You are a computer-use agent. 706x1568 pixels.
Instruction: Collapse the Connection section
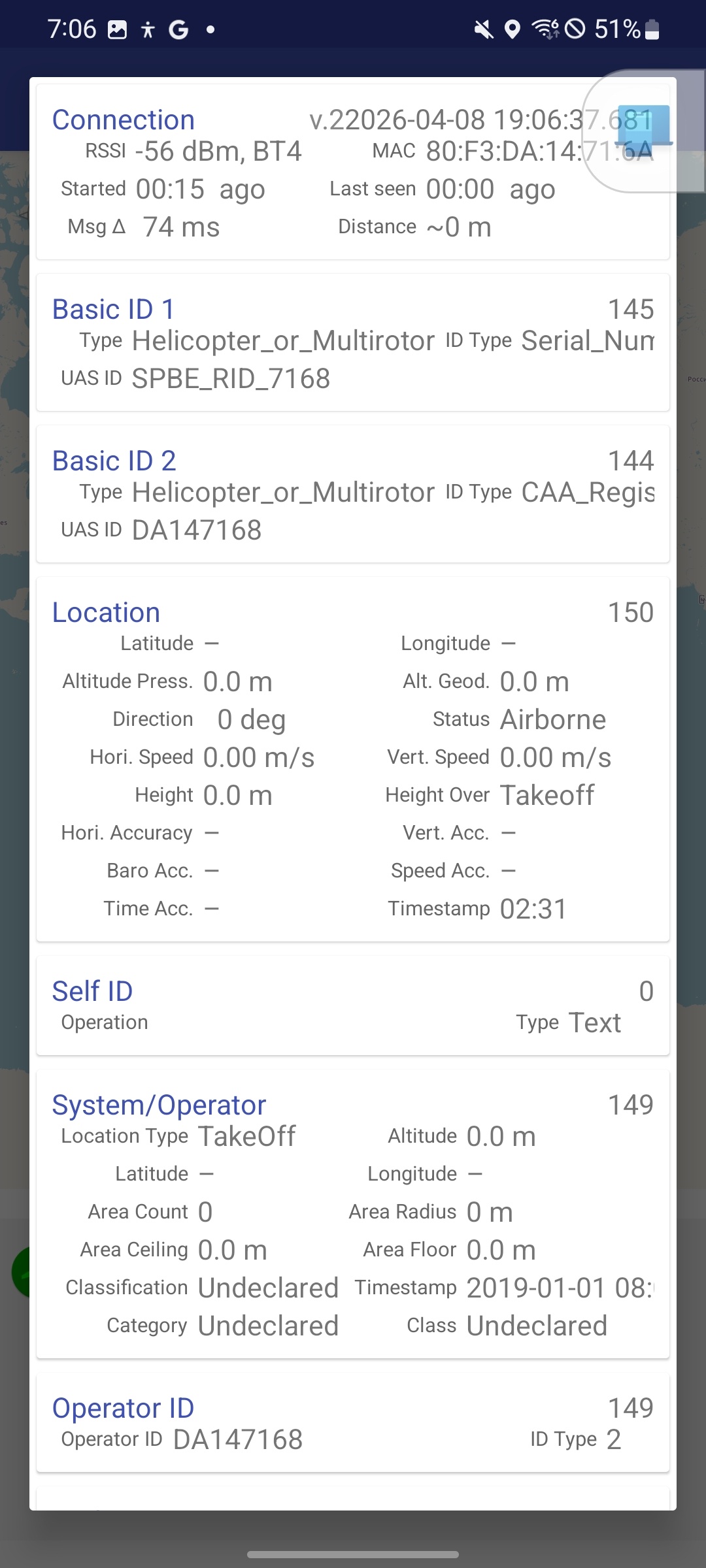click(x=123, y=119)
